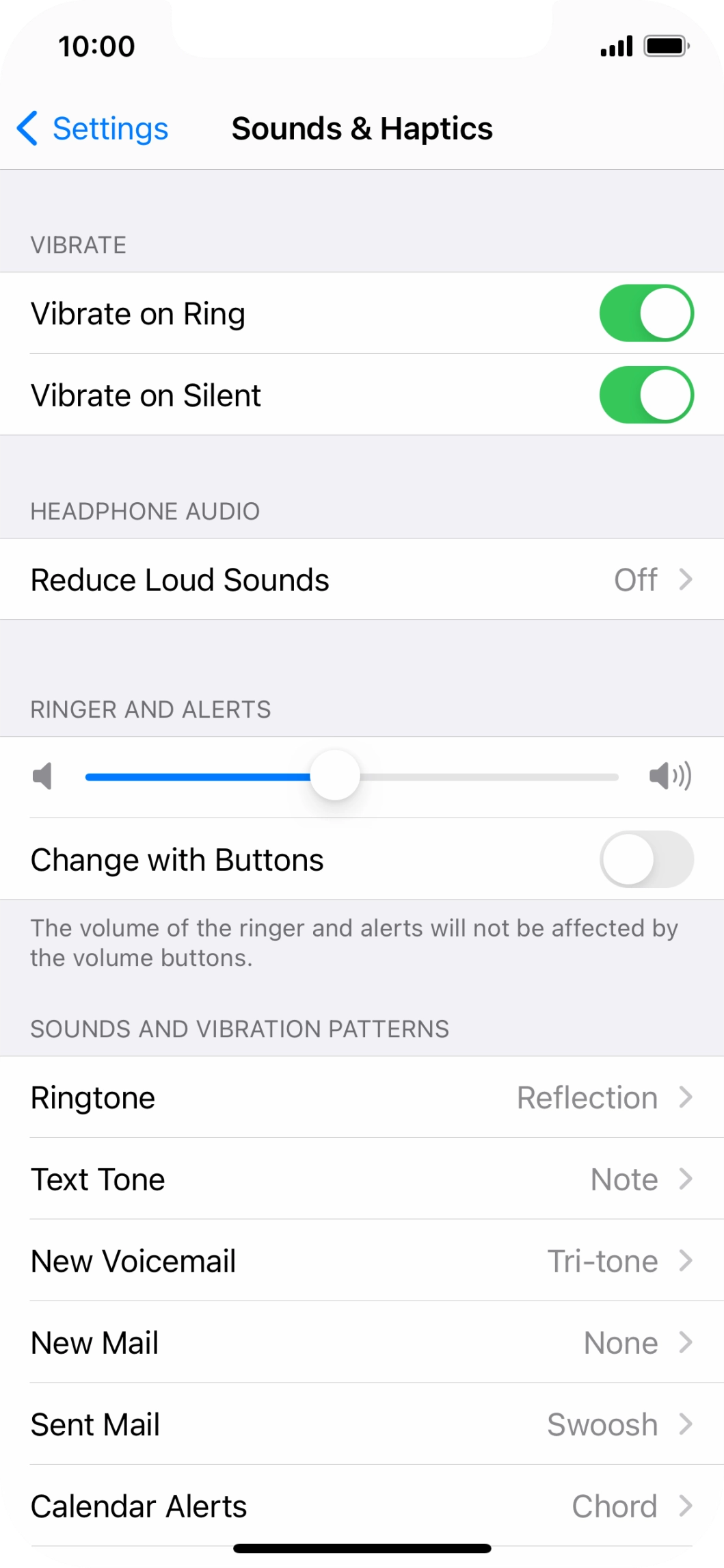Viewport: 724px width, 1568px height.
Task: Open New Mail sound settings
Action: (362, 1342)
